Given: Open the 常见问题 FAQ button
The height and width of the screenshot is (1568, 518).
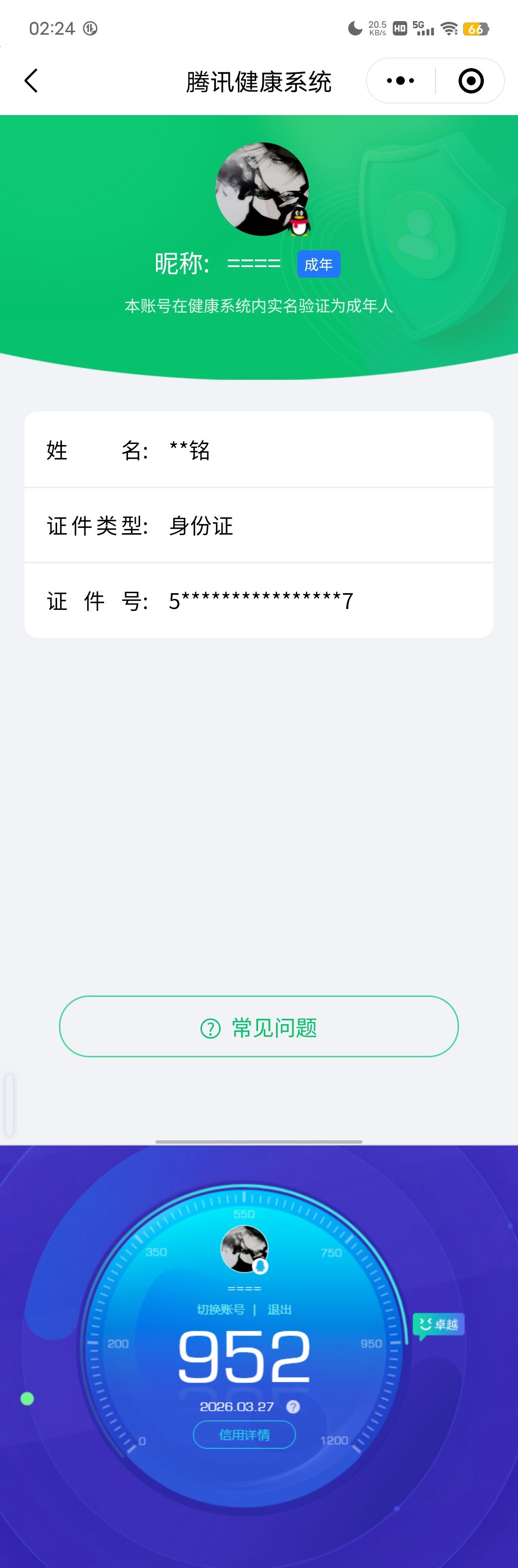Looking at the screenshot, I should click(x=259, y=1028).
